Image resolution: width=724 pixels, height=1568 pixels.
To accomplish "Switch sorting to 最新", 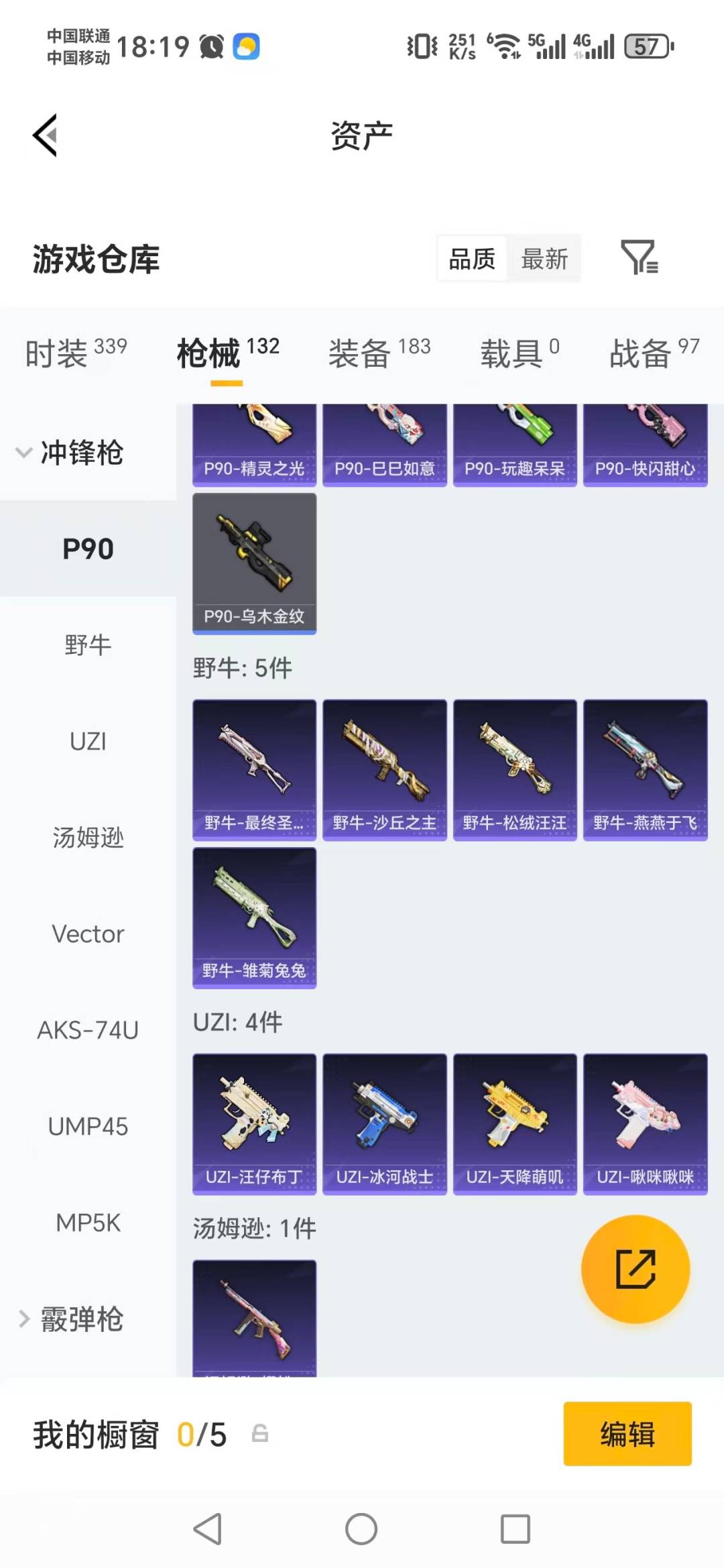I will pos(545,258).
